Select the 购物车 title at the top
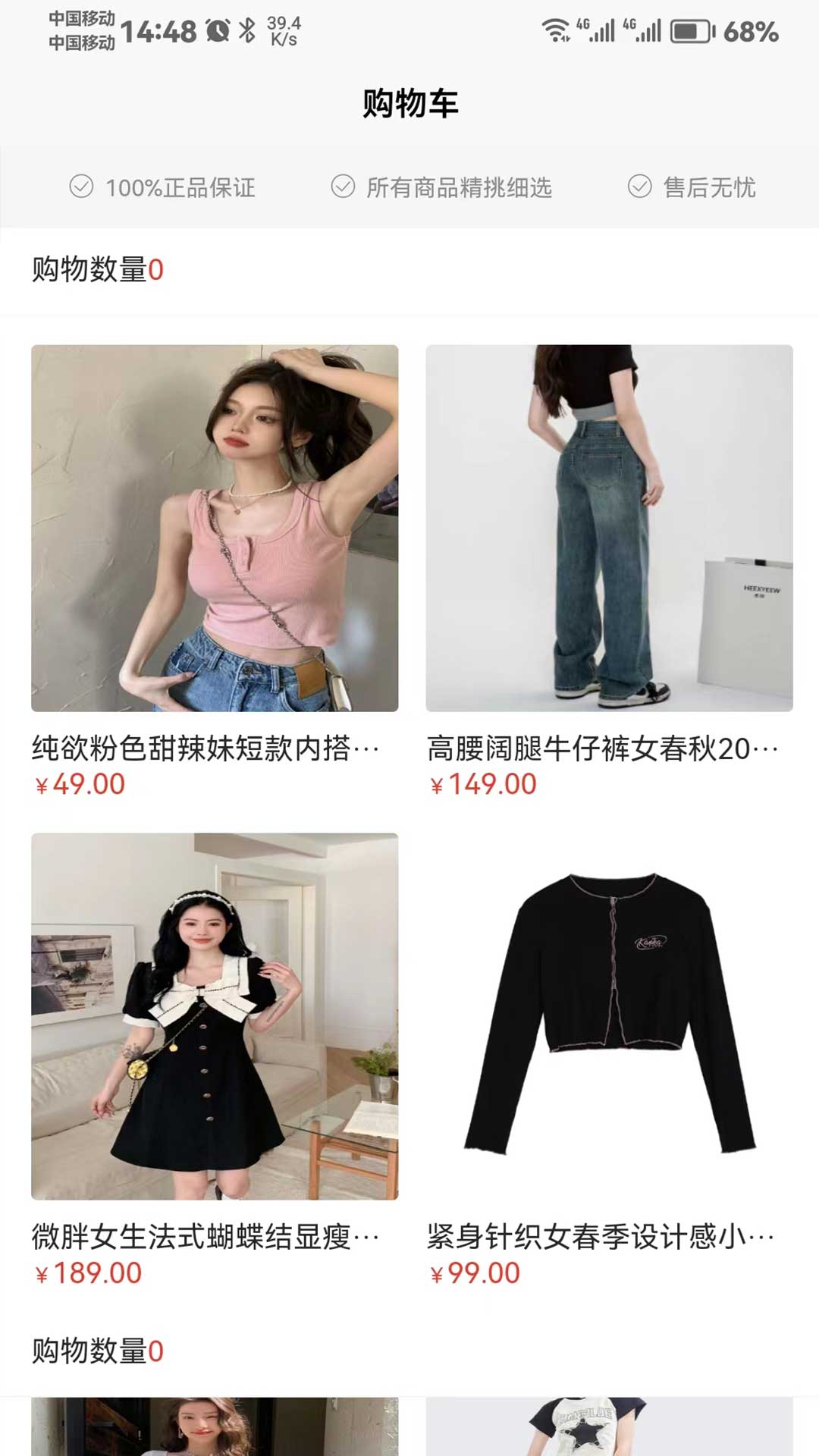This screenshot has height=1456, width=819. (x=409, y=101)
